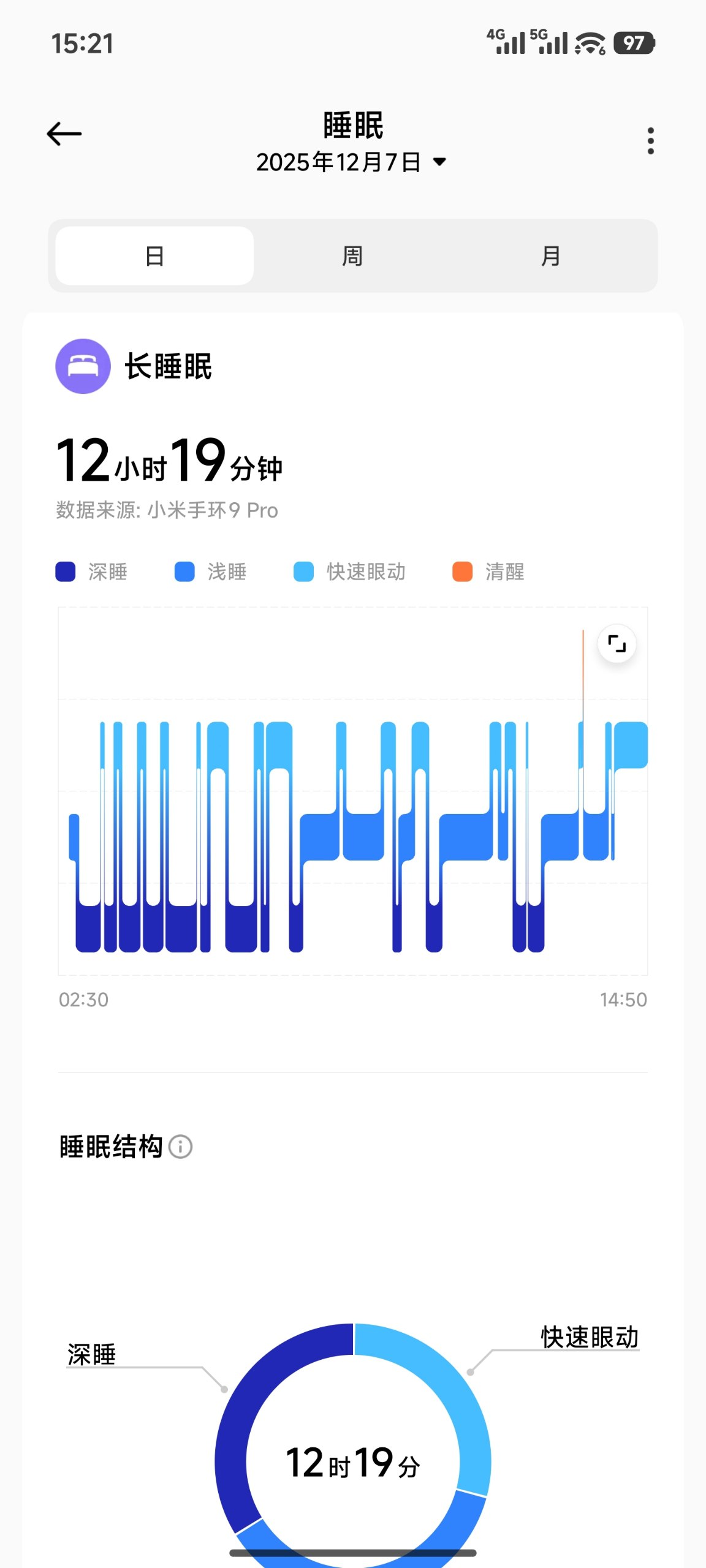Image resolution: width=706 pixels, height=1568 pixels.
Task: Show info about 睡眠结构
Action: (x=181, y=1147)
